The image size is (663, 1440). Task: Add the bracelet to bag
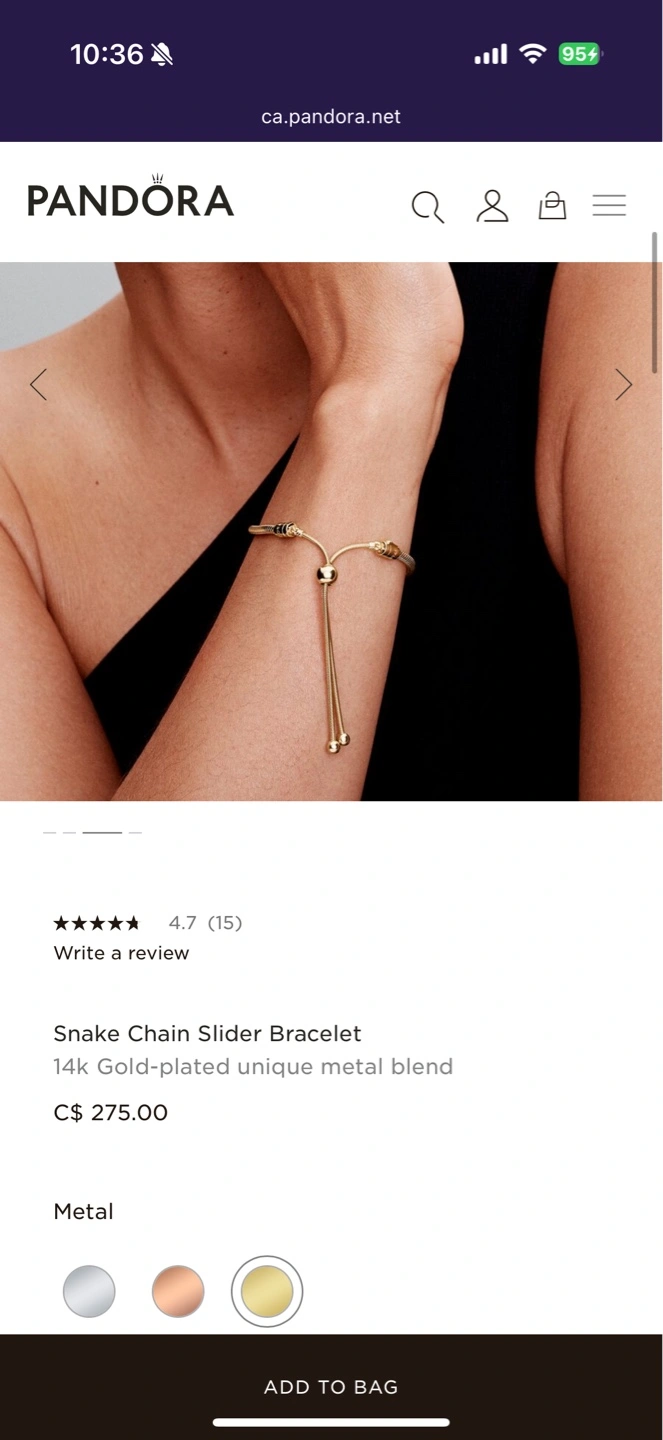tap(331, 1387)
